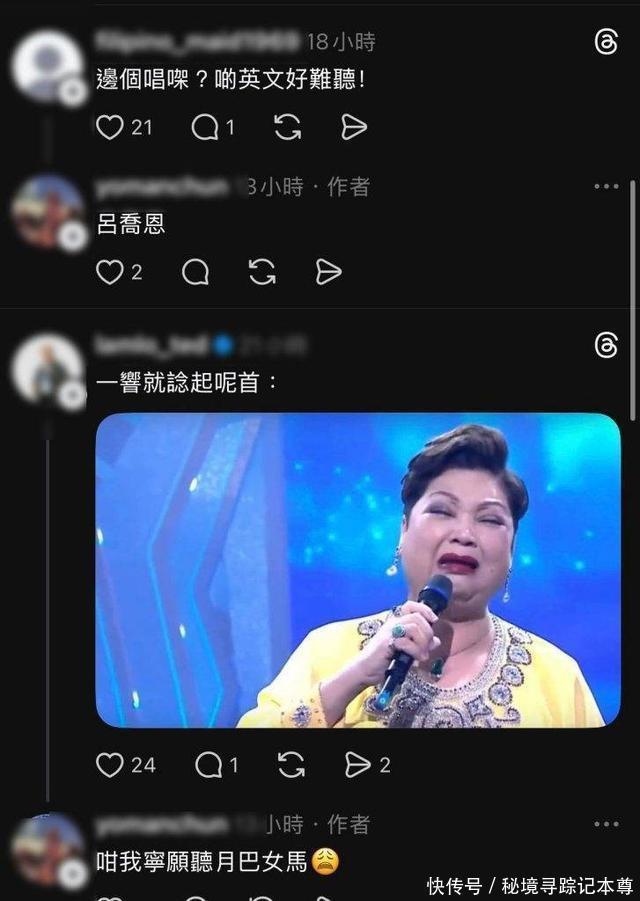Screen dimensions: 640x901
Task: Like the post 一響就諗起呢首
Action: (x=110, y=765)
